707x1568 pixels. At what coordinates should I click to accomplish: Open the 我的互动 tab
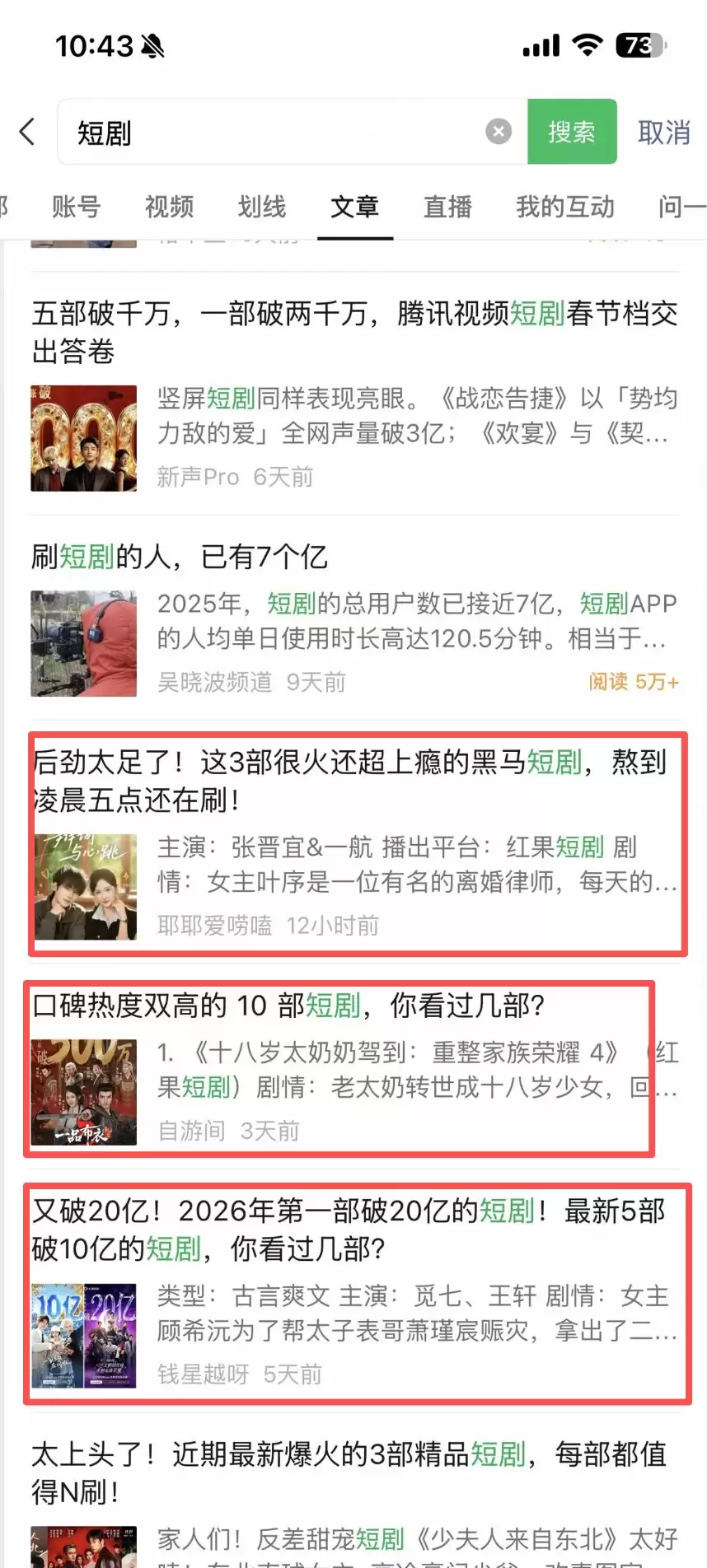click(564, 208)
